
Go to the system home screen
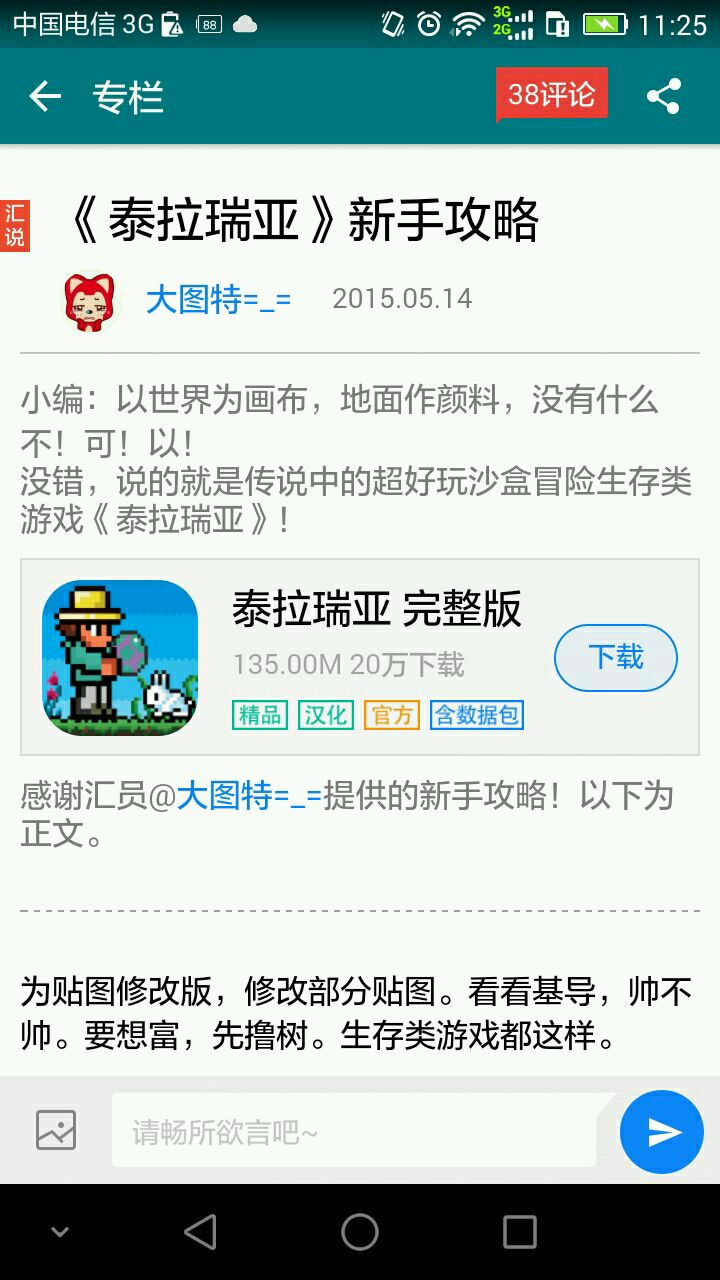tap(360, 1232)
